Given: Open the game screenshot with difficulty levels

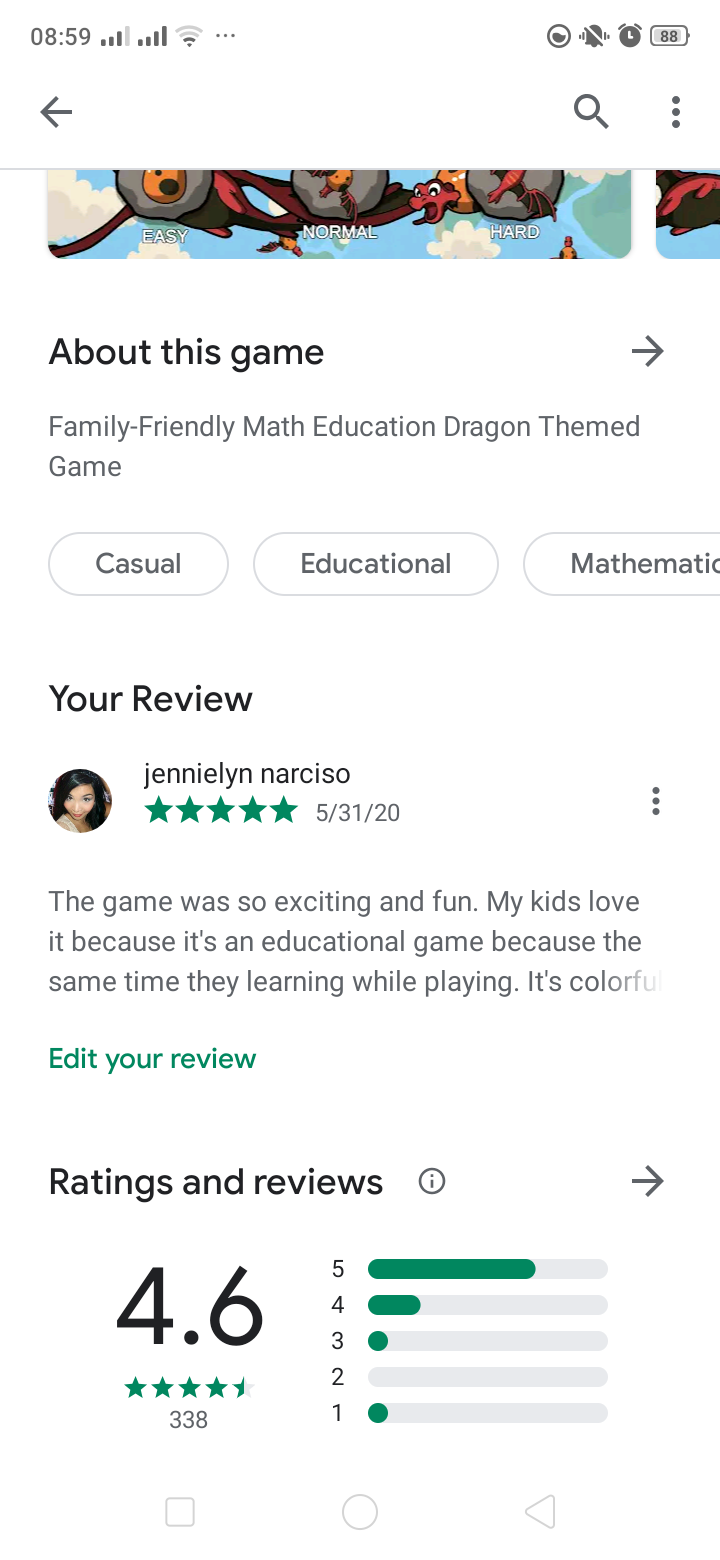Looking at the screenshot, I should click(x=340, y=214).
